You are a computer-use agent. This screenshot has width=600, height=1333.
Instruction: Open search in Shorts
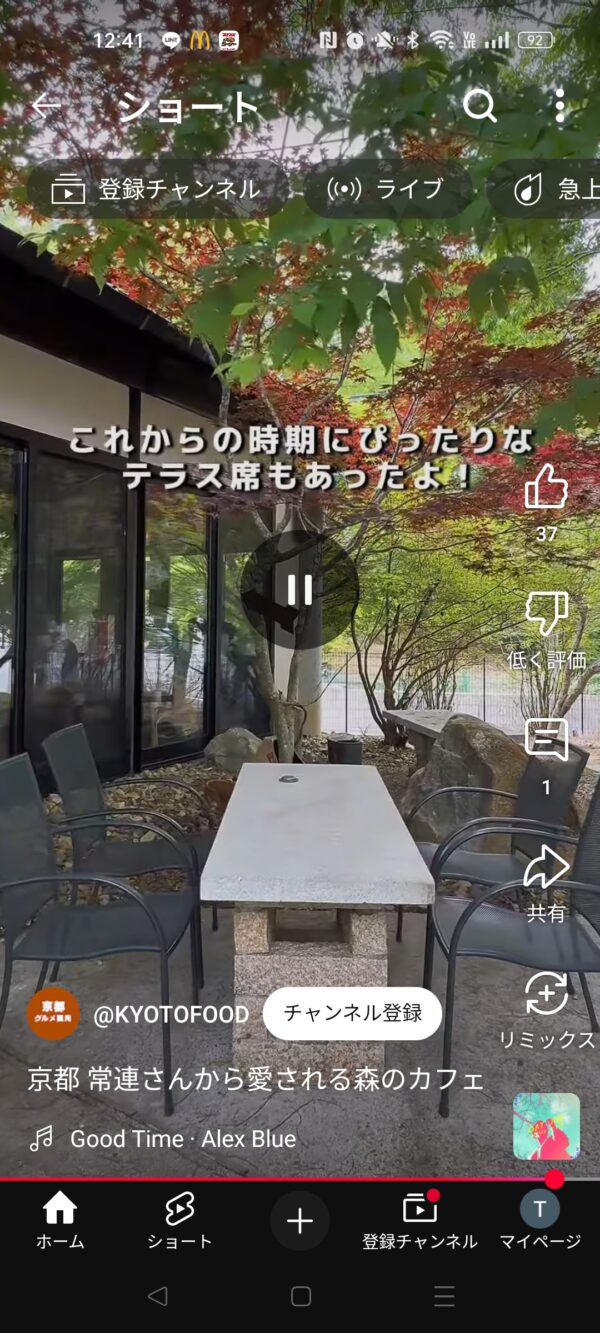pyautogui.click(x=480, y=106)
